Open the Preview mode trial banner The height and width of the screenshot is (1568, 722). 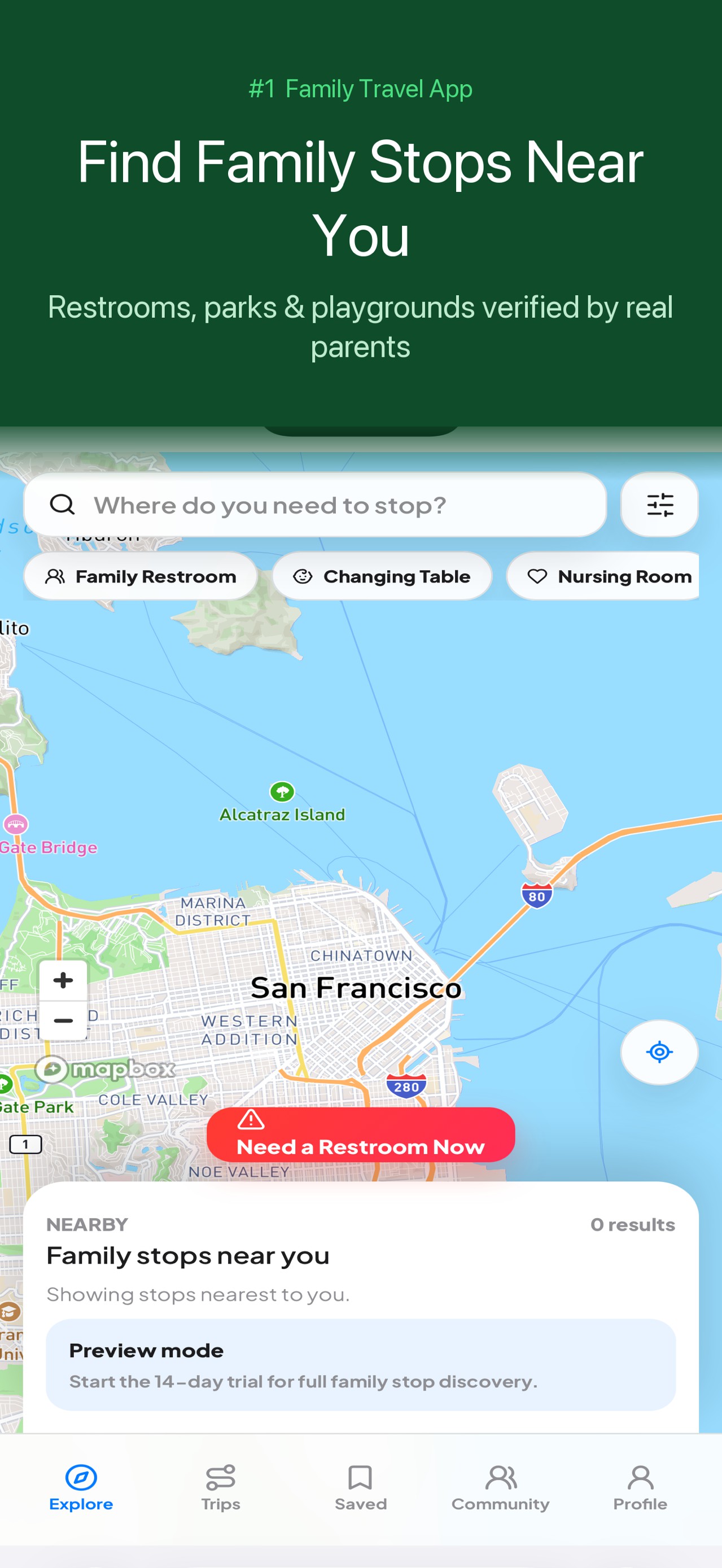click(x=360, y=1365)
